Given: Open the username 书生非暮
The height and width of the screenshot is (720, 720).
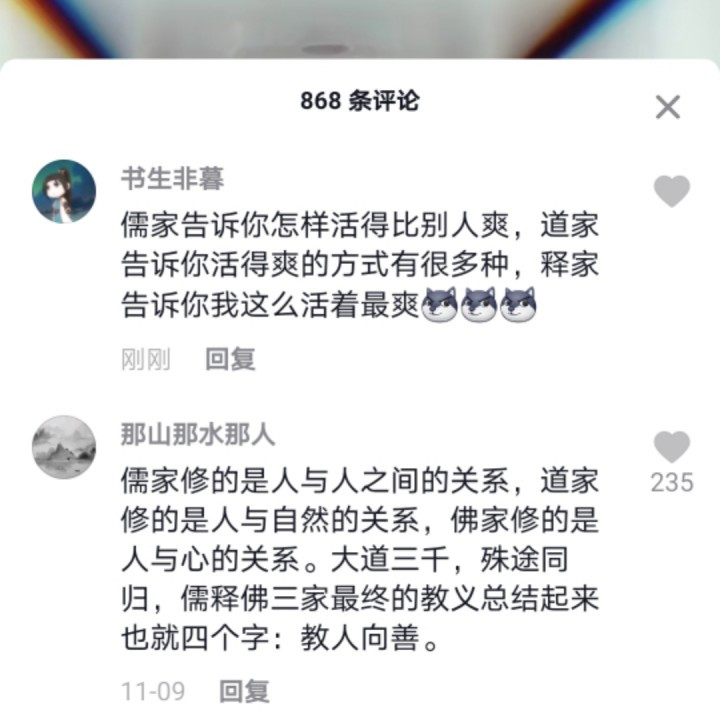Looking at the screenshot, I should pos(172,179).
